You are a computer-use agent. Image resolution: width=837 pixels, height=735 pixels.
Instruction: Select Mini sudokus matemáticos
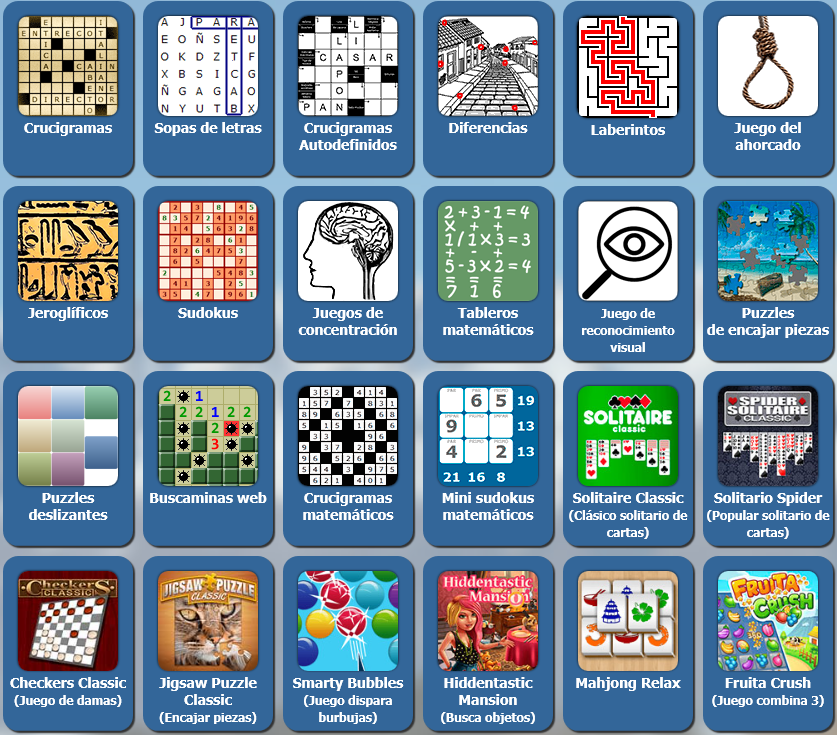[488, 436]
